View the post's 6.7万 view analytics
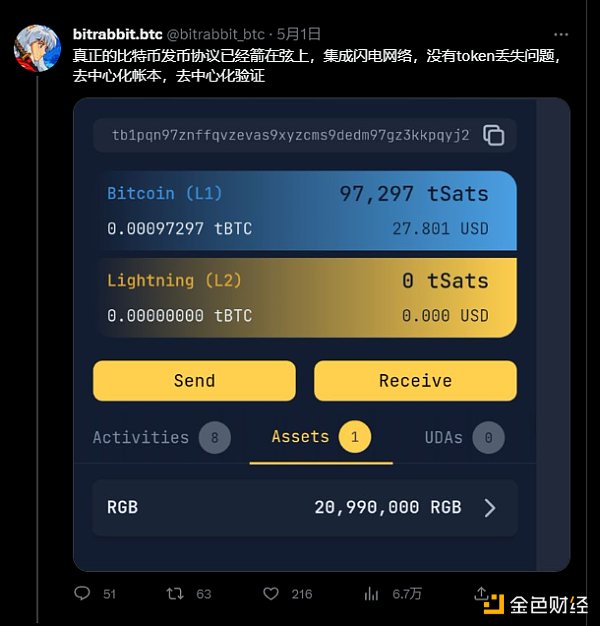 [372, 593]
